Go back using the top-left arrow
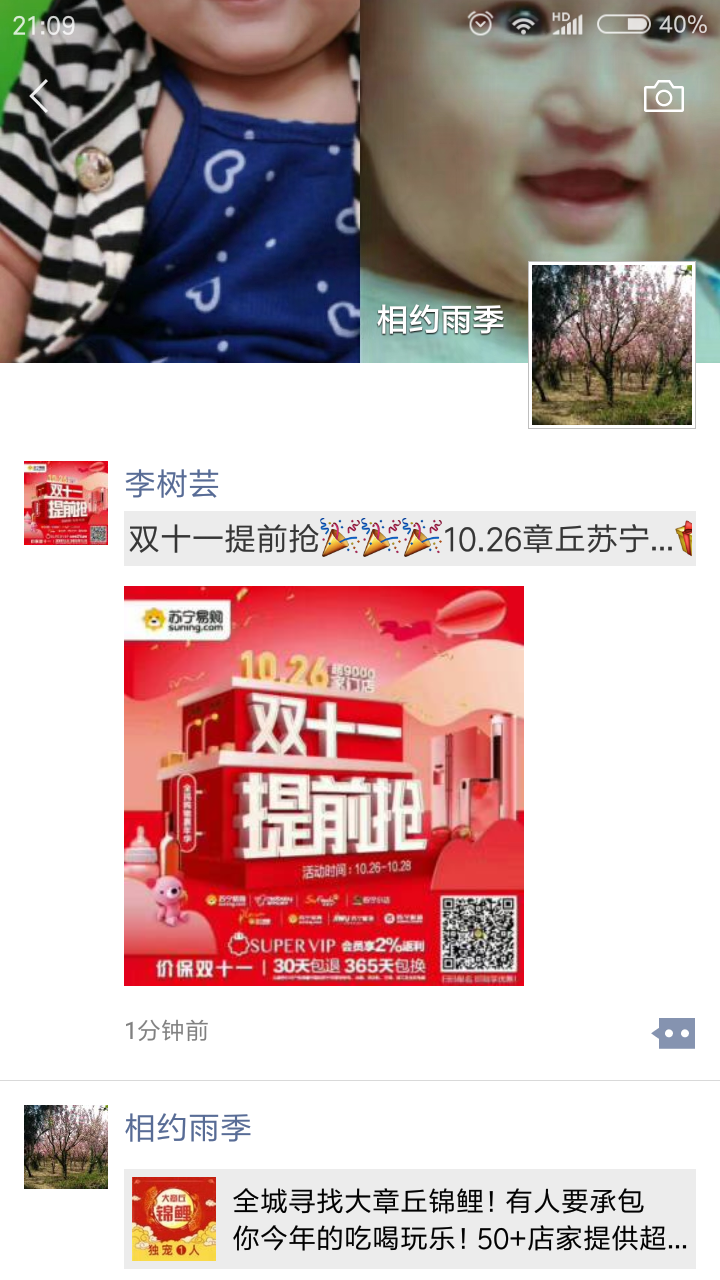 tap(39, 96)
